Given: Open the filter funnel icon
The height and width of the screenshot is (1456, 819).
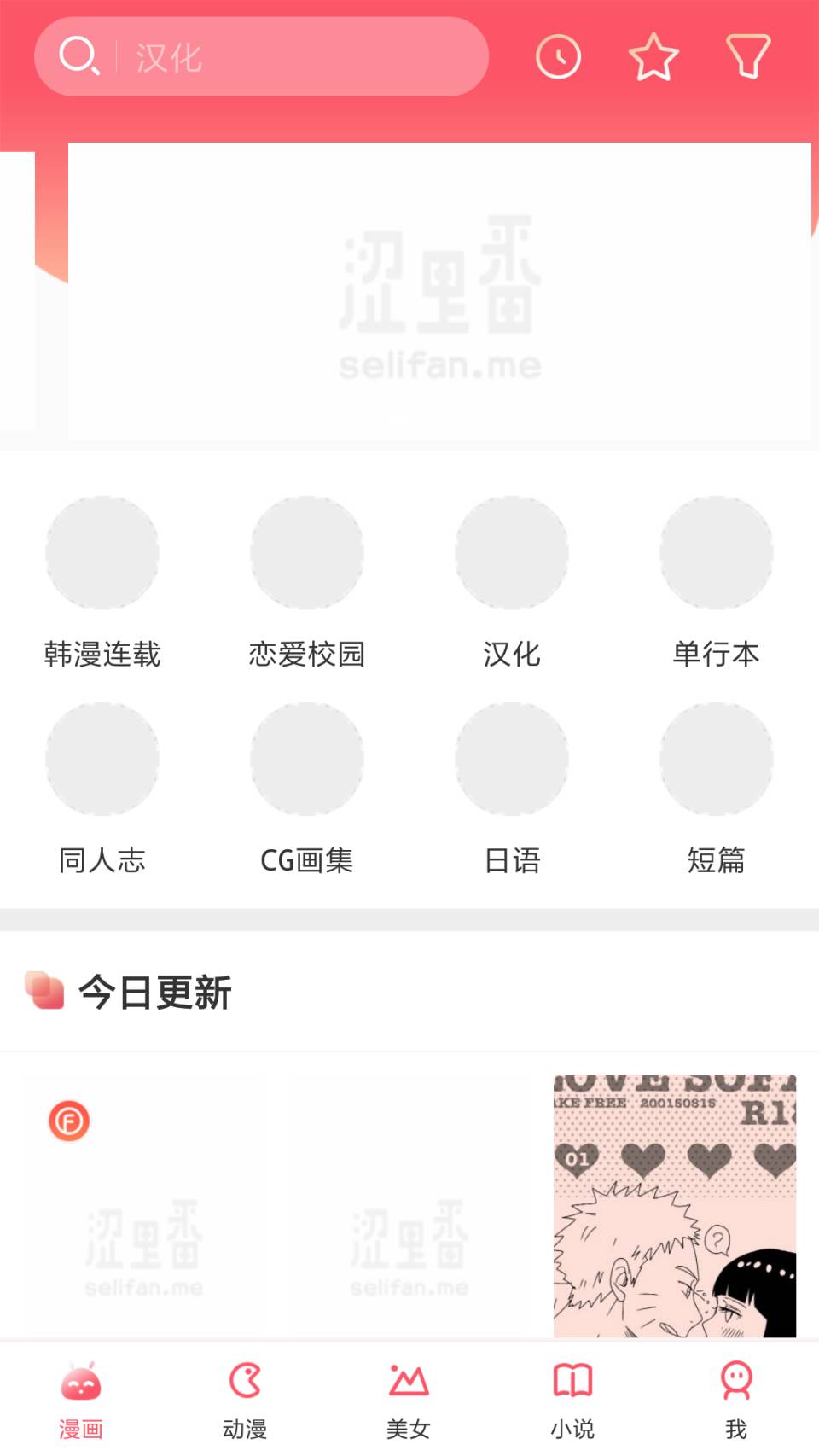Looking at the screenshot, I should point(748,57).
